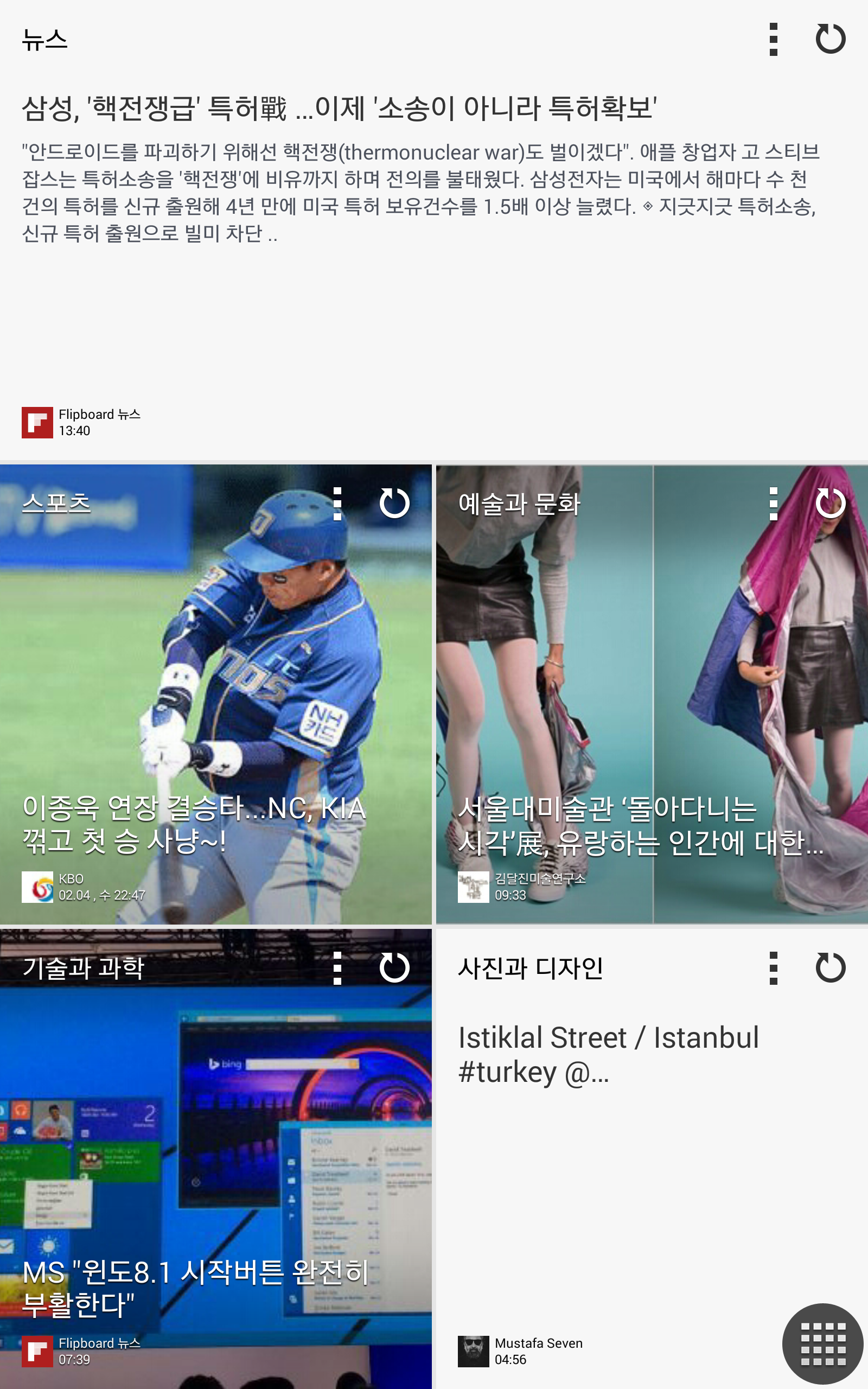The image size is (868, 1389).
Task: Refresh the 사진과 디자인 section
Action: pos(830,968)
